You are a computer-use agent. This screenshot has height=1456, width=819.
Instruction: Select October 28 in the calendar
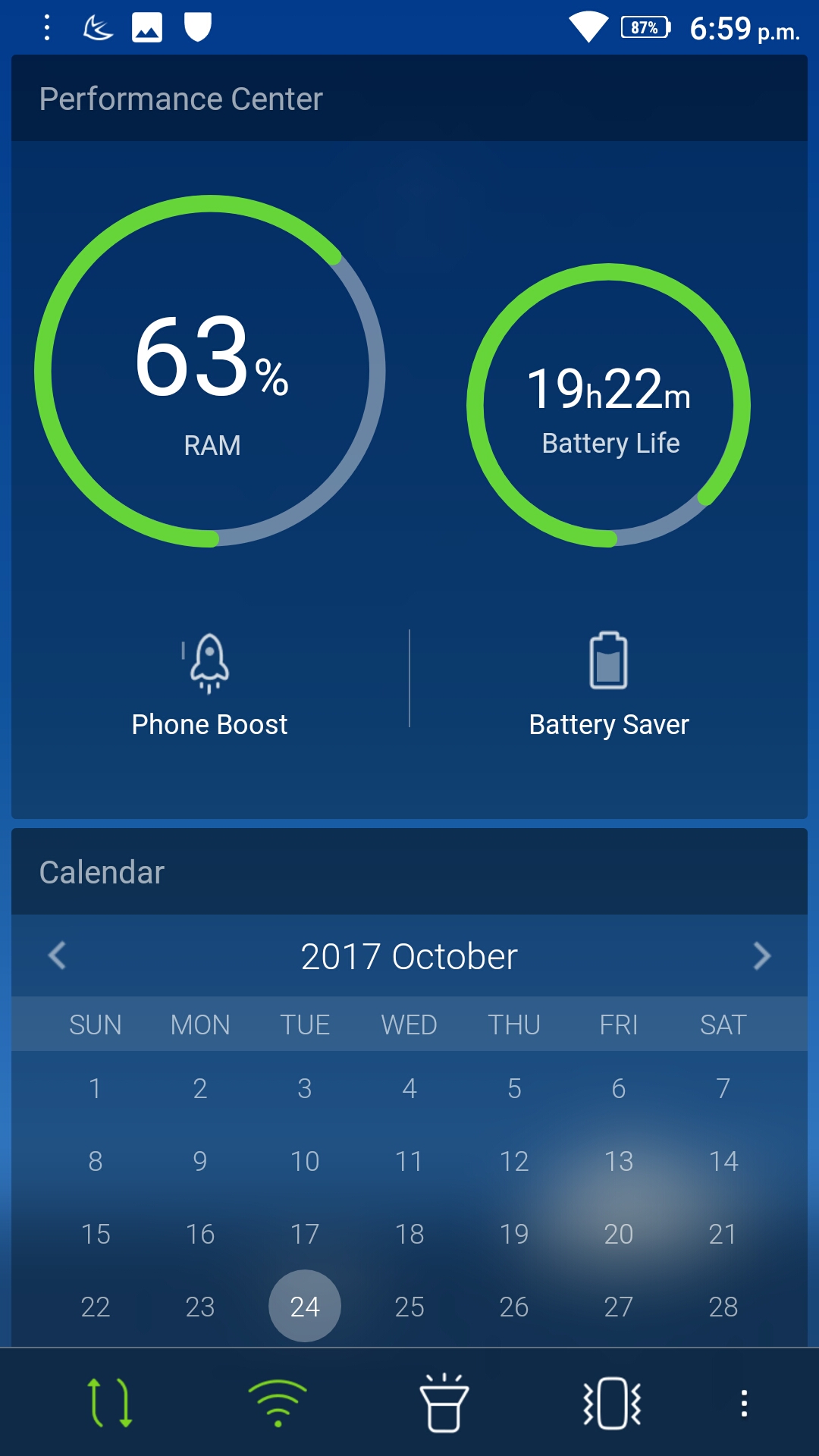click(x=723, y=1306)
